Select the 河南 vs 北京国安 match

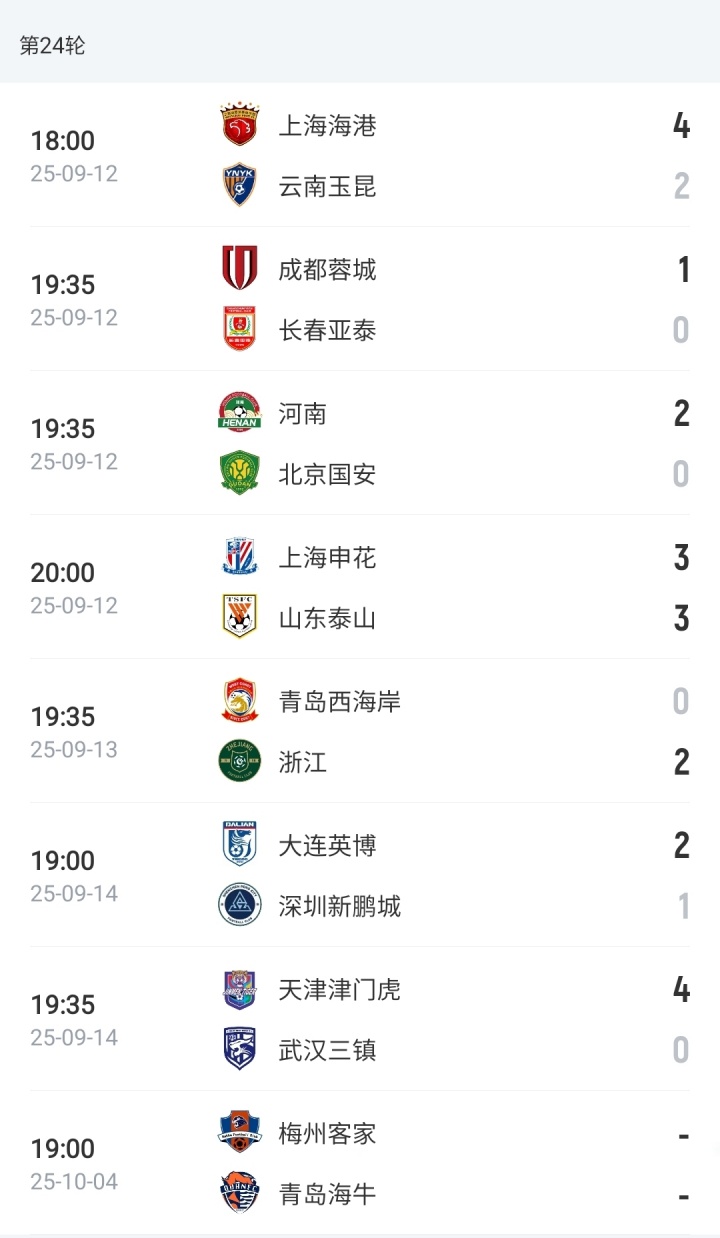coord(360,444)
